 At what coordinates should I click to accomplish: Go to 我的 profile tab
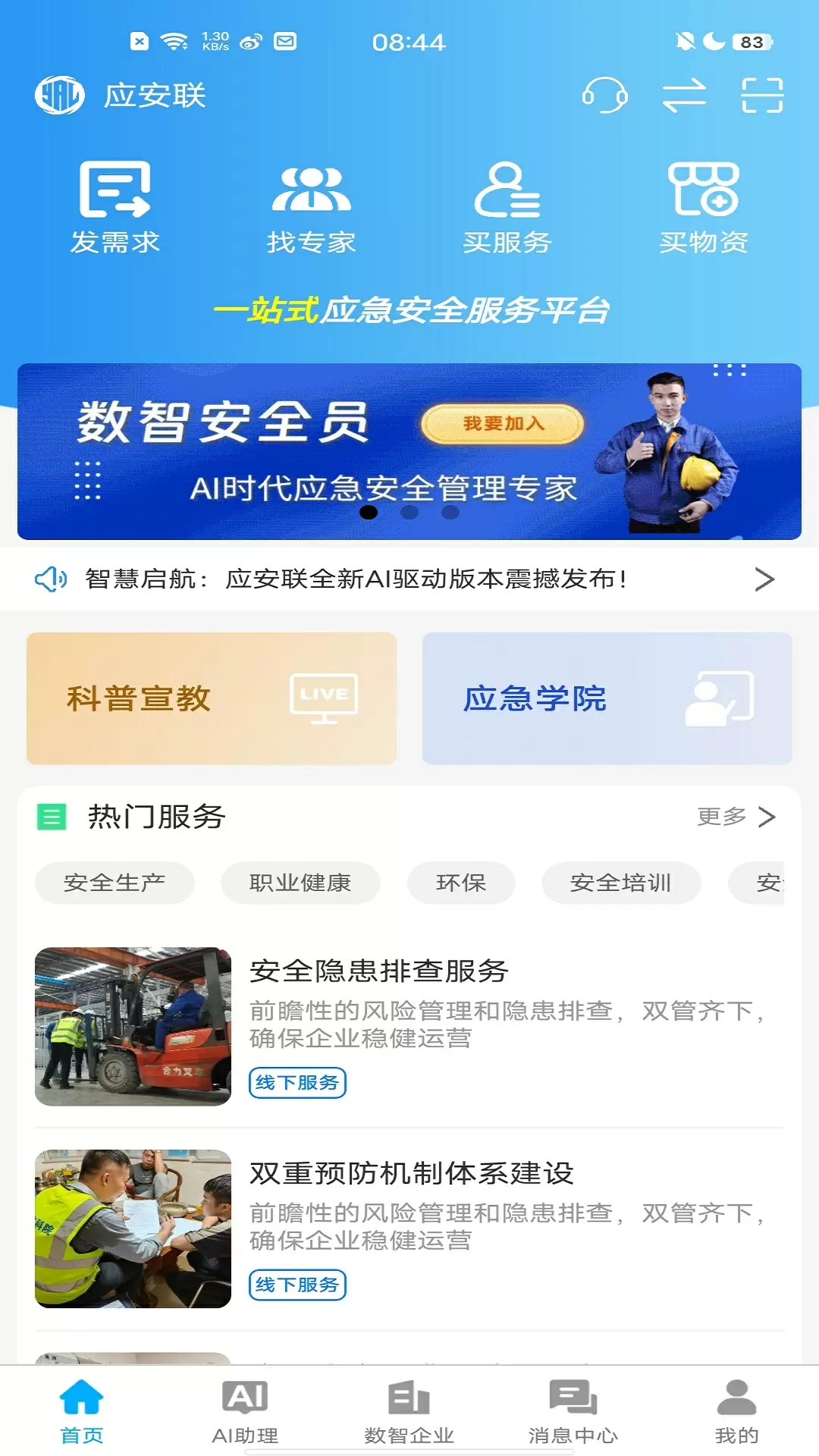click(x=733, y=1398)
